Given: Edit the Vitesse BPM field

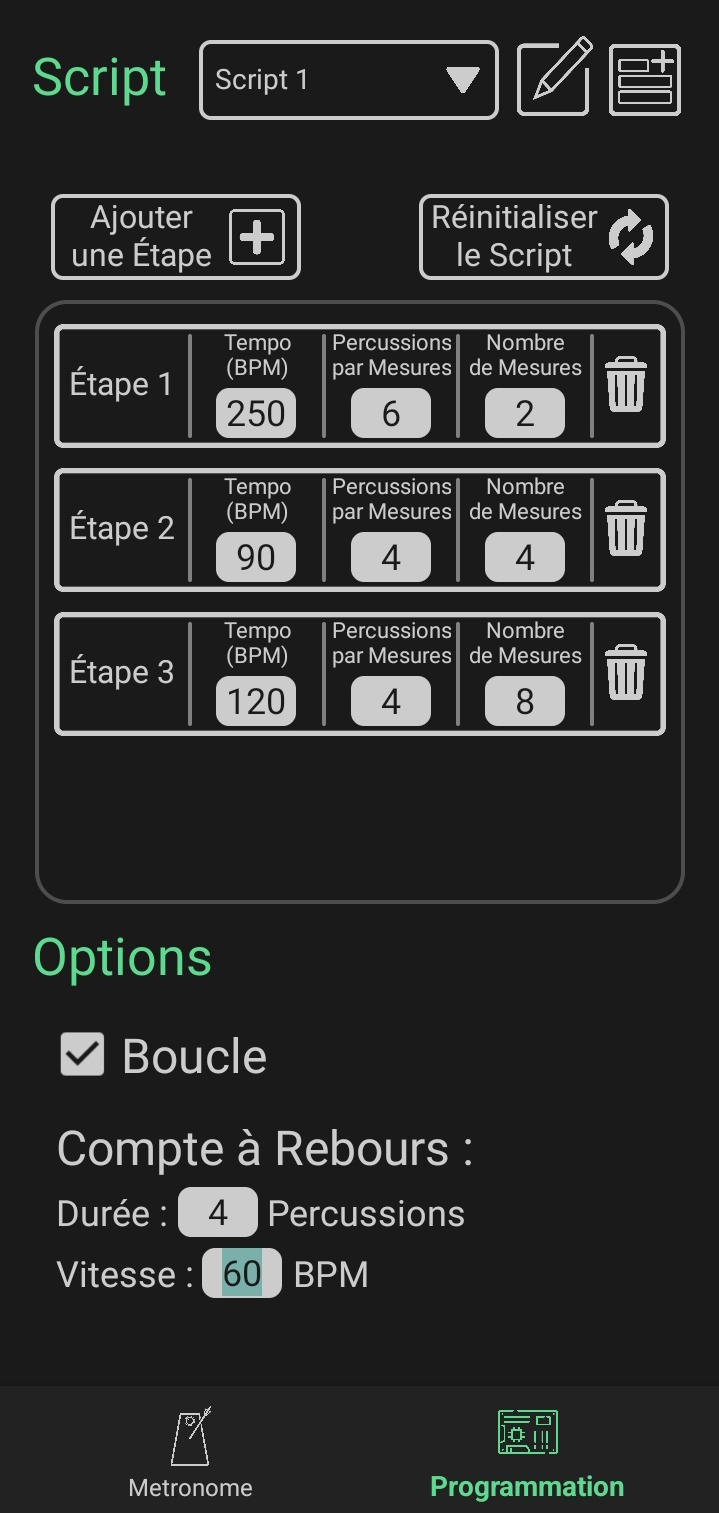Looking at the screenshot, I should coord(242,1274).
